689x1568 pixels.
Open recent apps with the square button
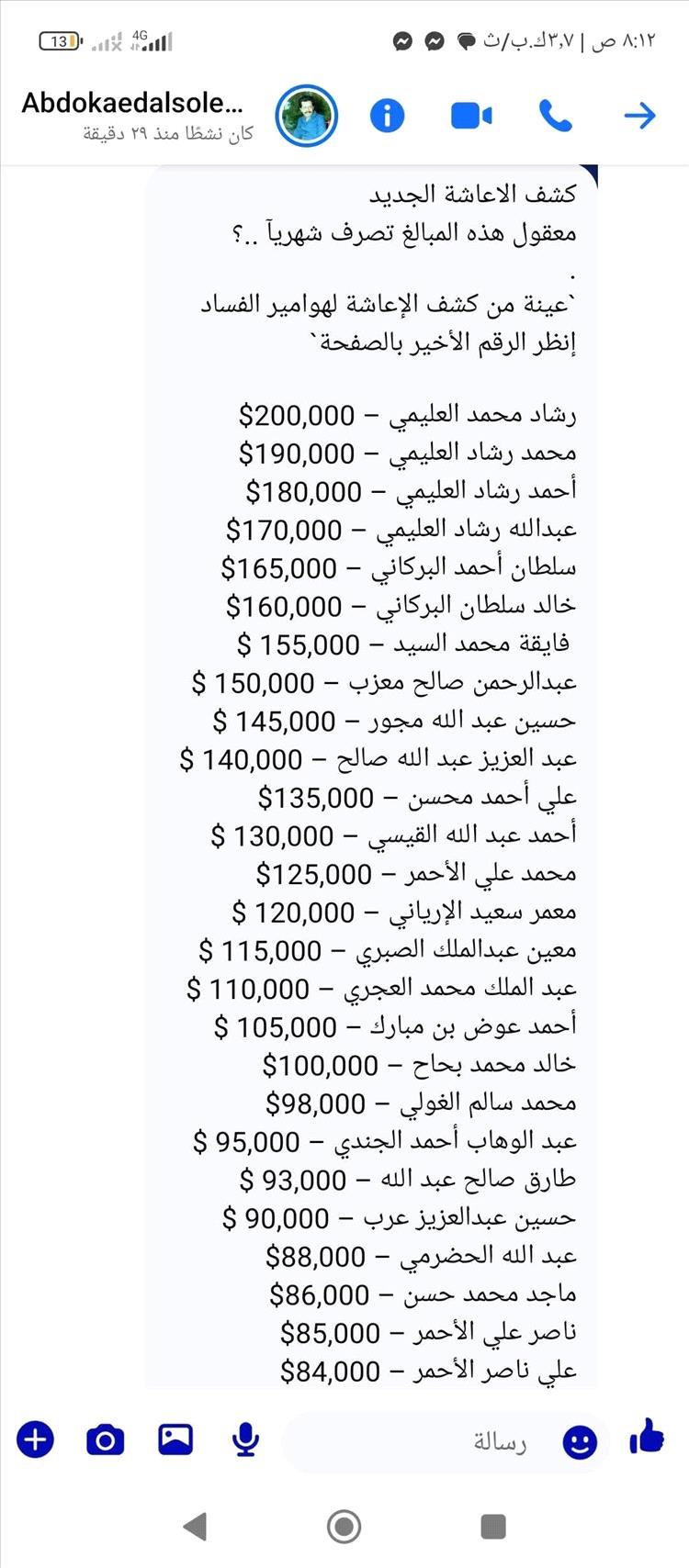(493, 1526)
